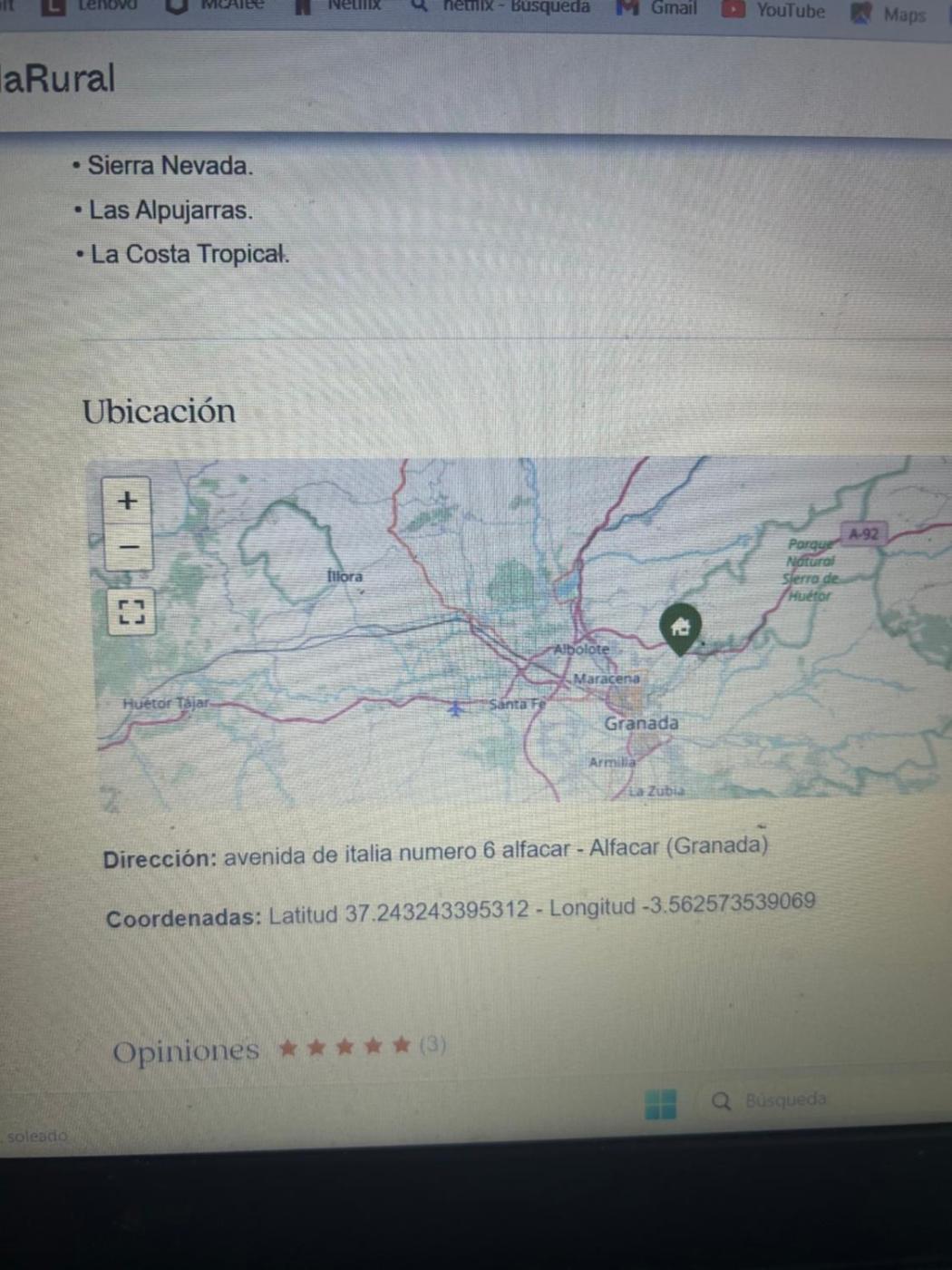Open the Windows Start menu
The height and width of the screenshot is (1270, 952).
[x=660, y=1104]
